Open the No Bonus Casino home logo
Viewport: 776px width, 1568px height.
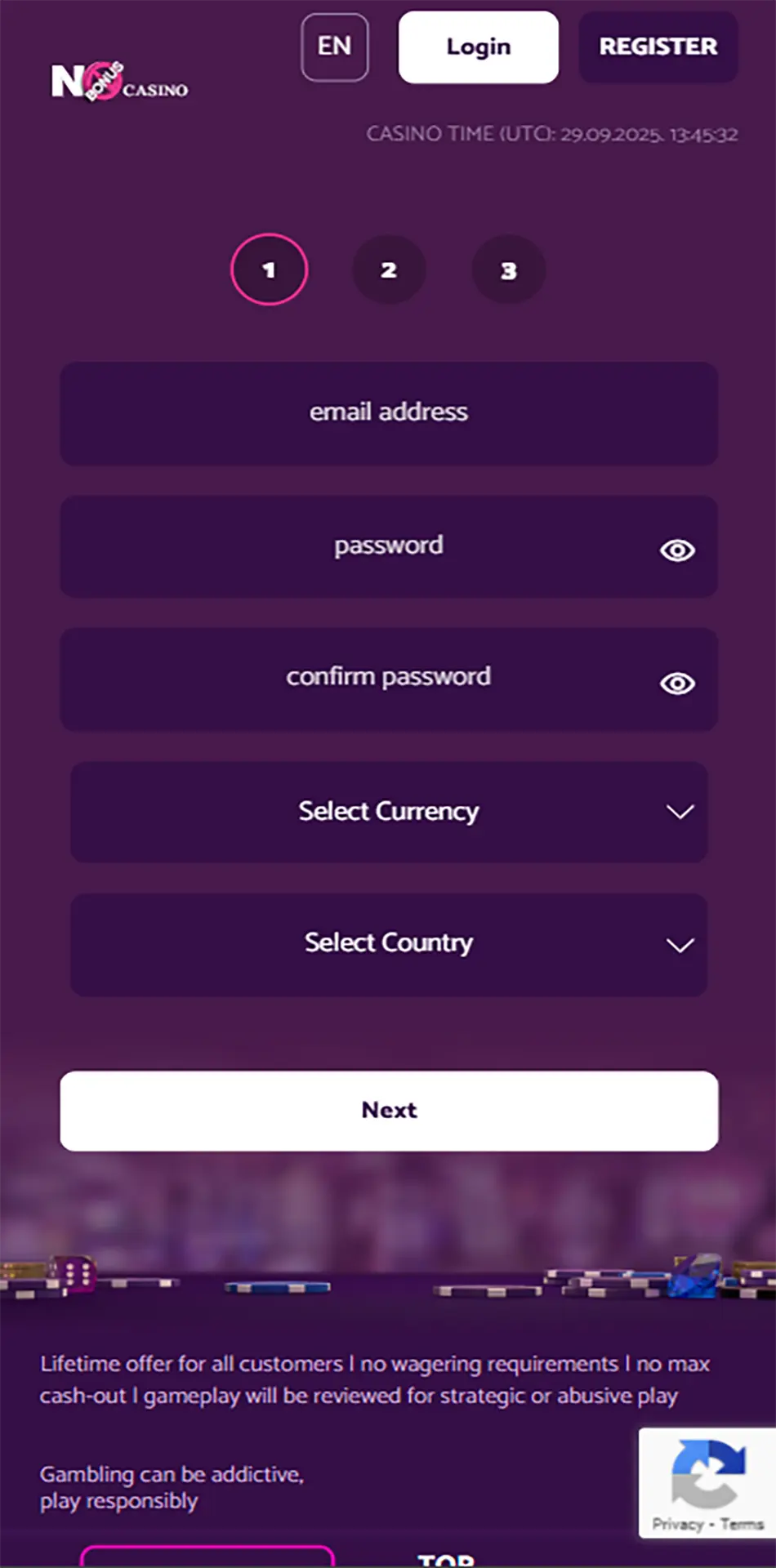point(119,82)
